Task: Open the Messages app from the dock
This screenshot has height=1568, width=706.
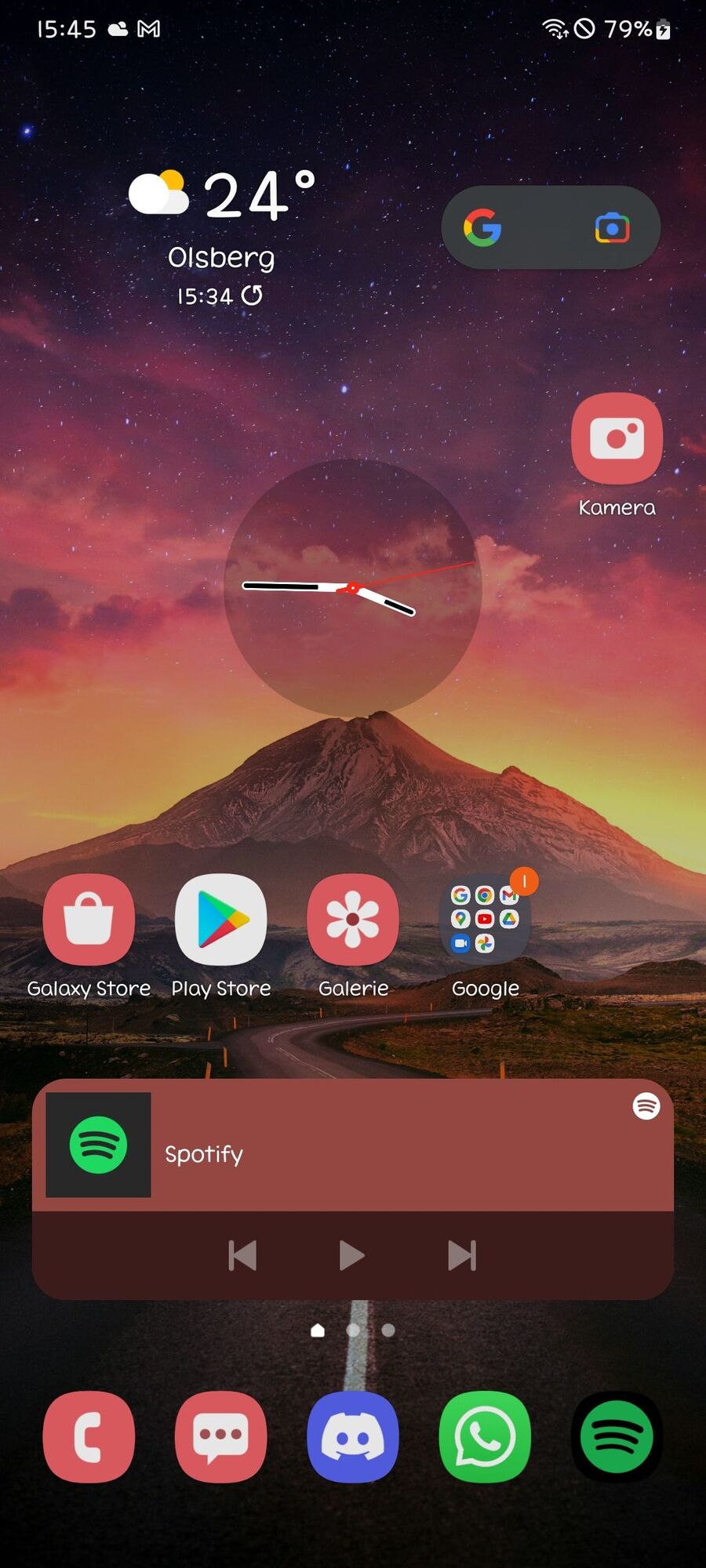Action: 220,1437
